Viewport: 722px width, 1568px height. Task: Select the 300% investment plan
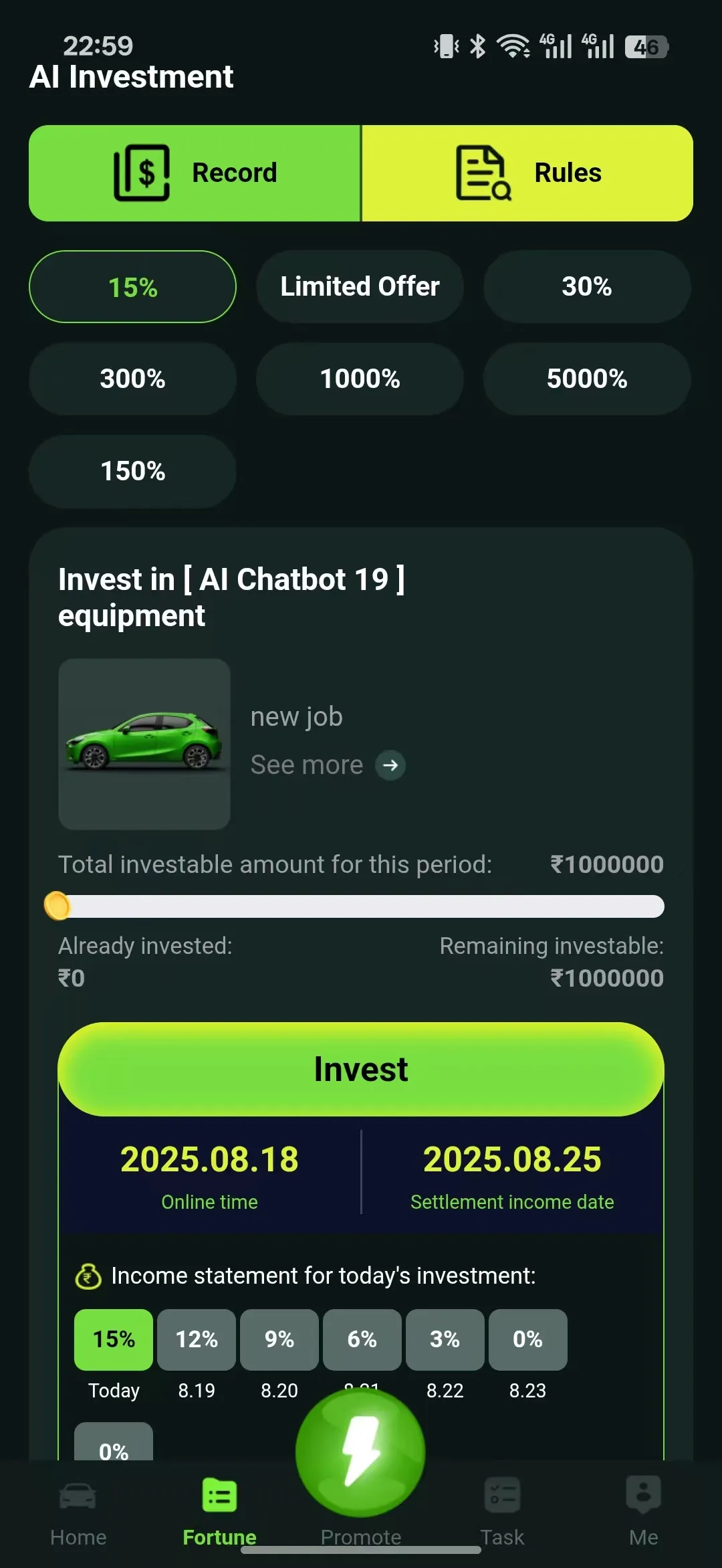click(132, 379)
